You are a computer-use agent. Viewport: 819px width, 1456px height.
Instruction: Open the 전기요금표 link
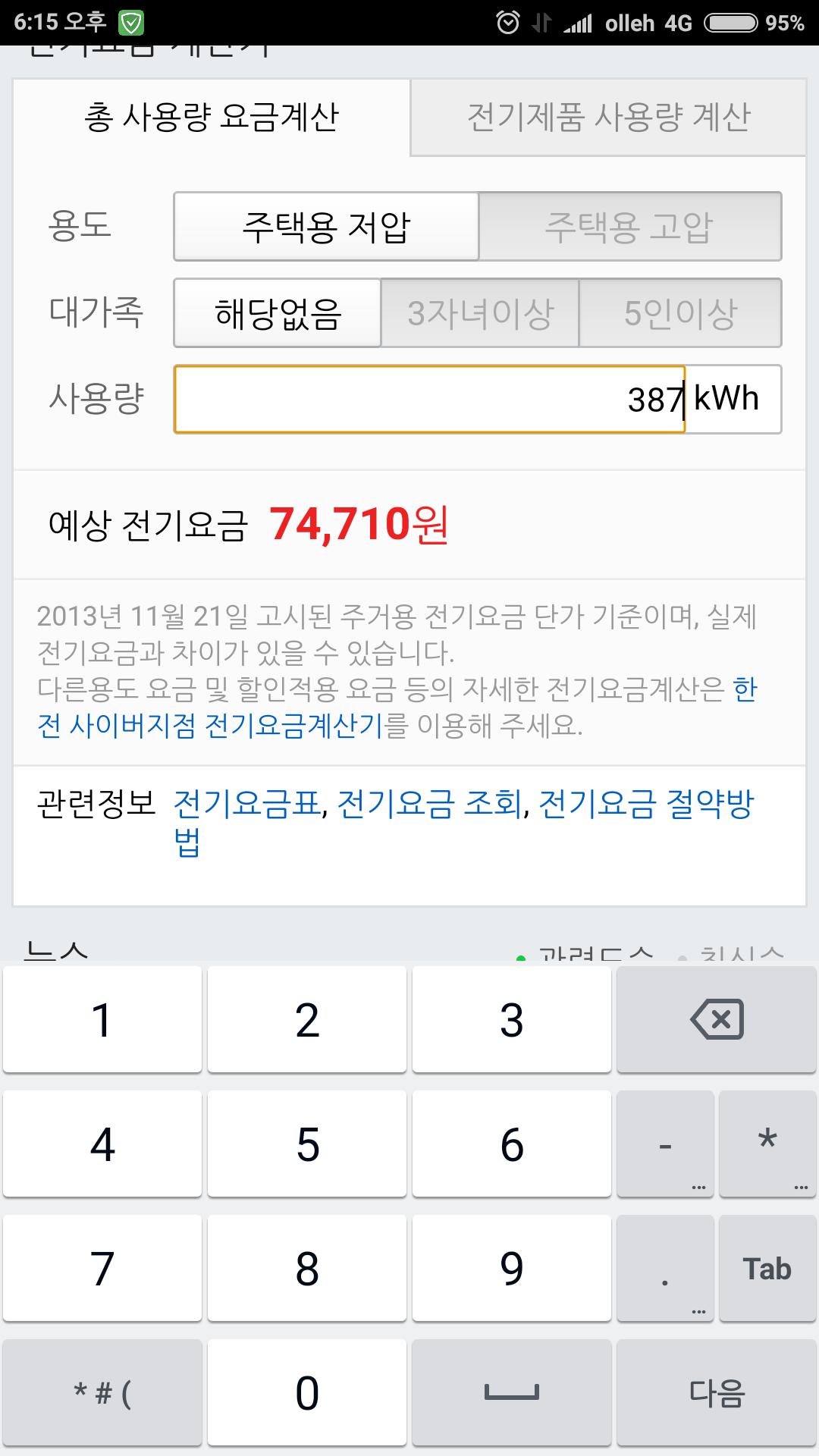pyautogui.click(x=248, y=805)
